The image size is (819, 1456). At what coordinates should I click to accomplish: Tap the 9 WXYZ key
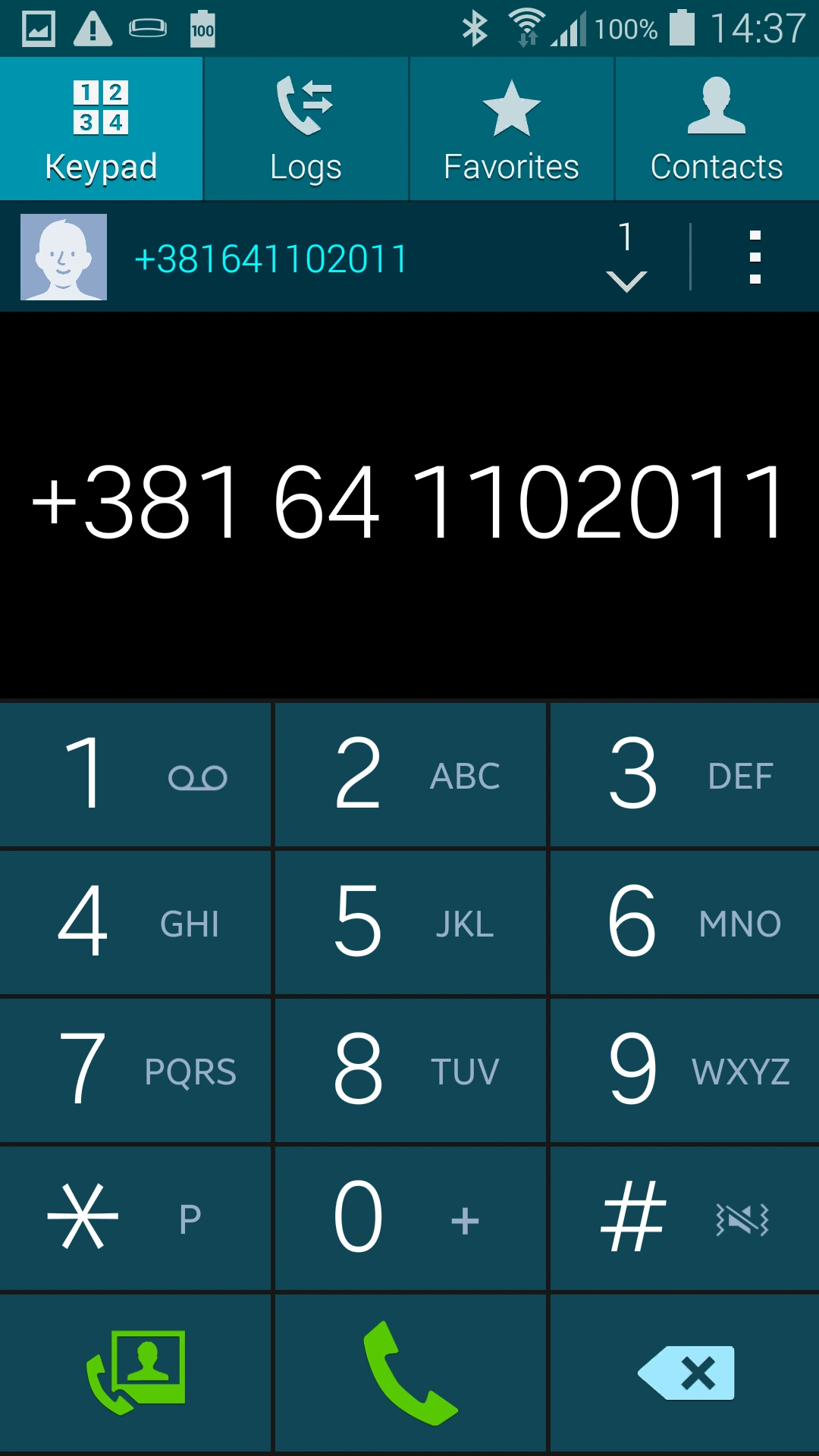pos(685,1070)
